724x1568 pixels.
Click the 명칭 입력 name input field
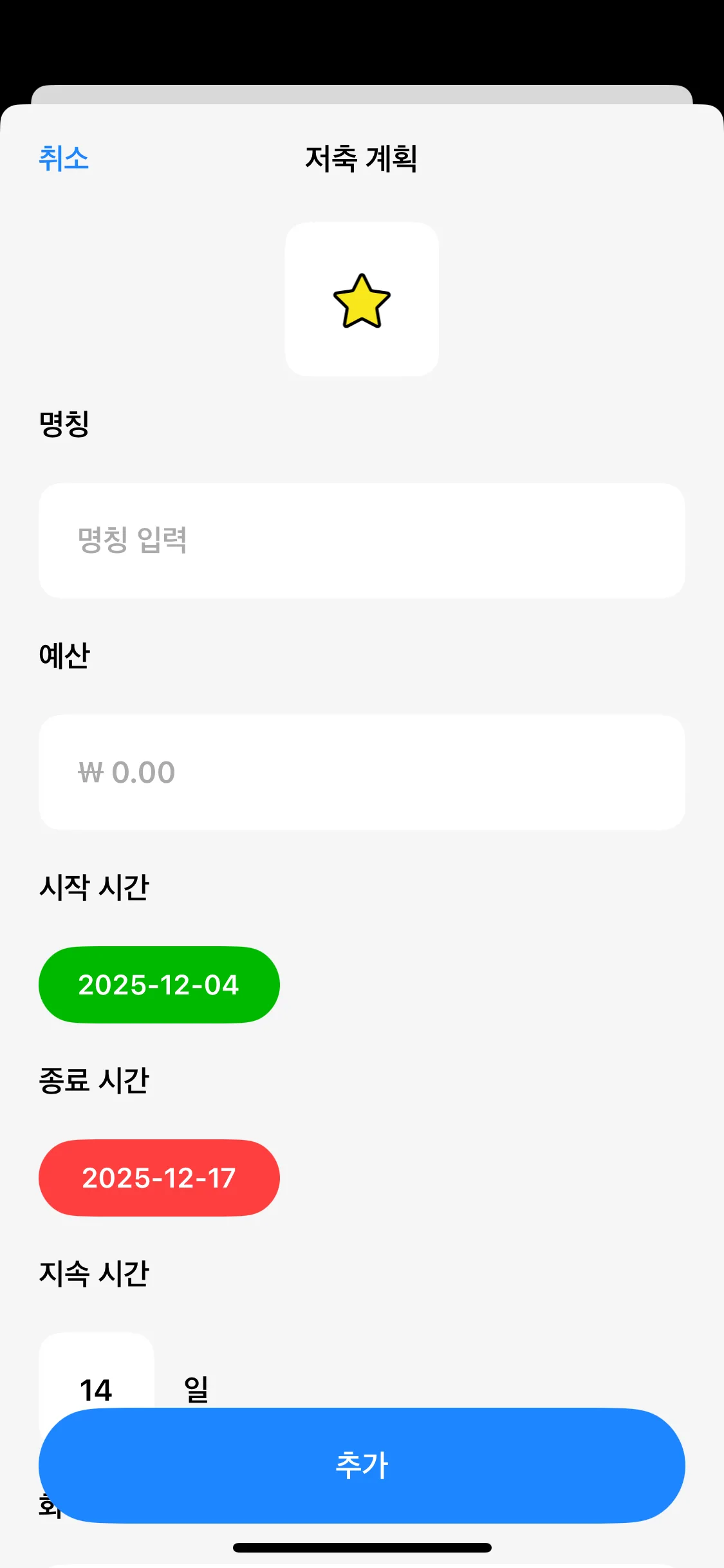pos(362,539)
